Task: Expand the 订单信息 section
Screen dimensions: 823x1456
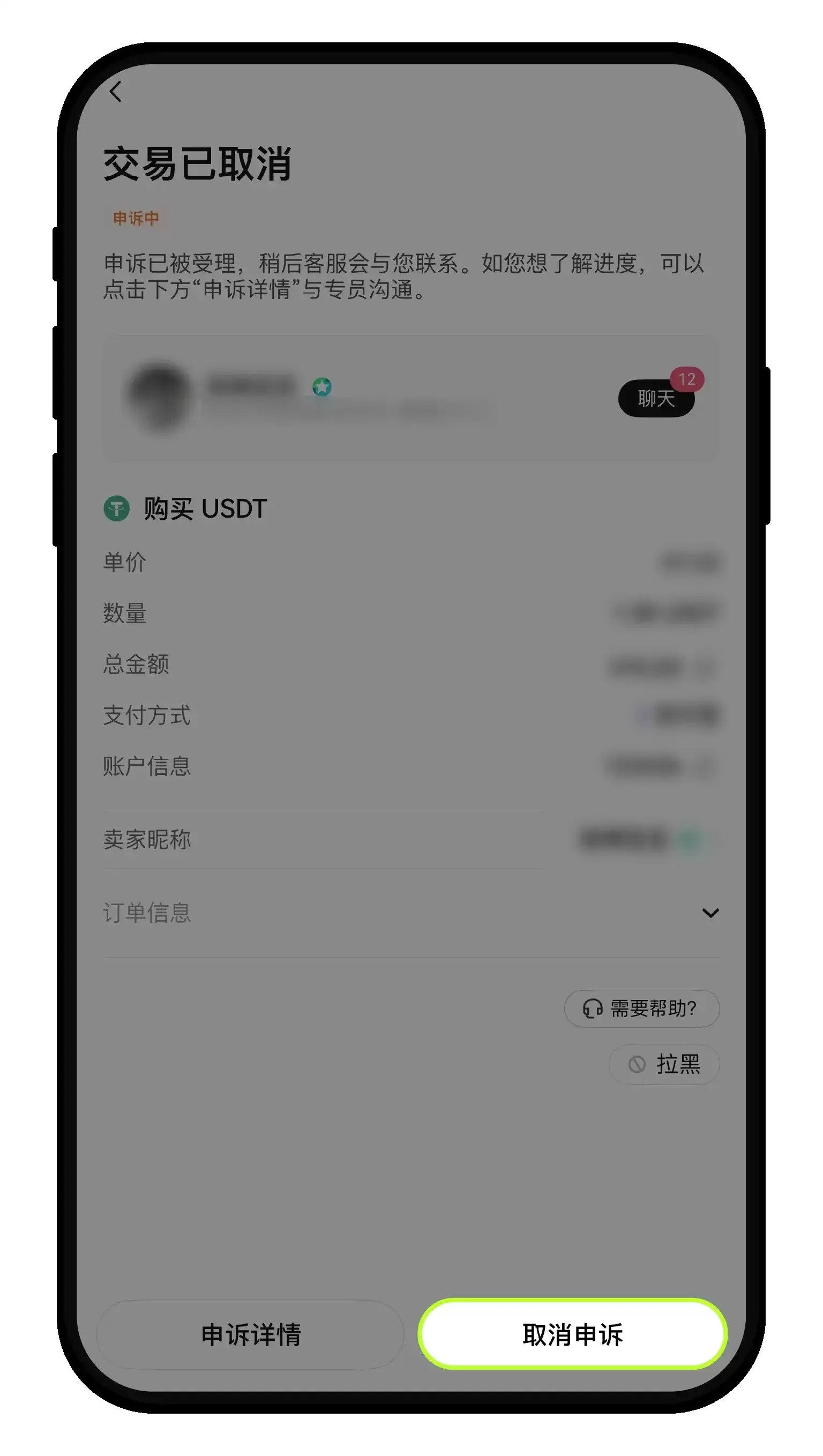Action: [709, 912]
